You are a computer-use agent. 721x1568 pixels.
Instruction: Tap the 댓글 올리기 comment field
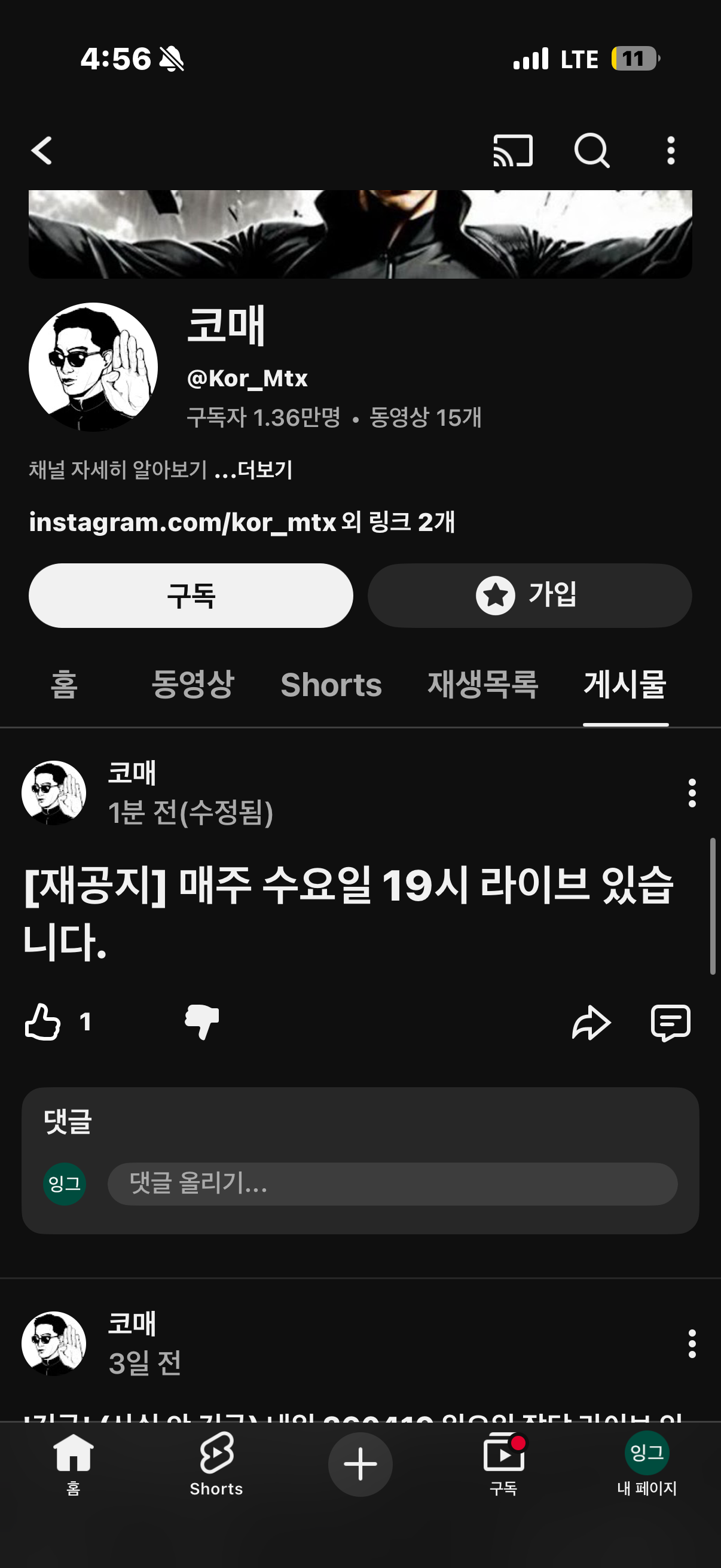pyautogui.click(x=392, y=1184)
